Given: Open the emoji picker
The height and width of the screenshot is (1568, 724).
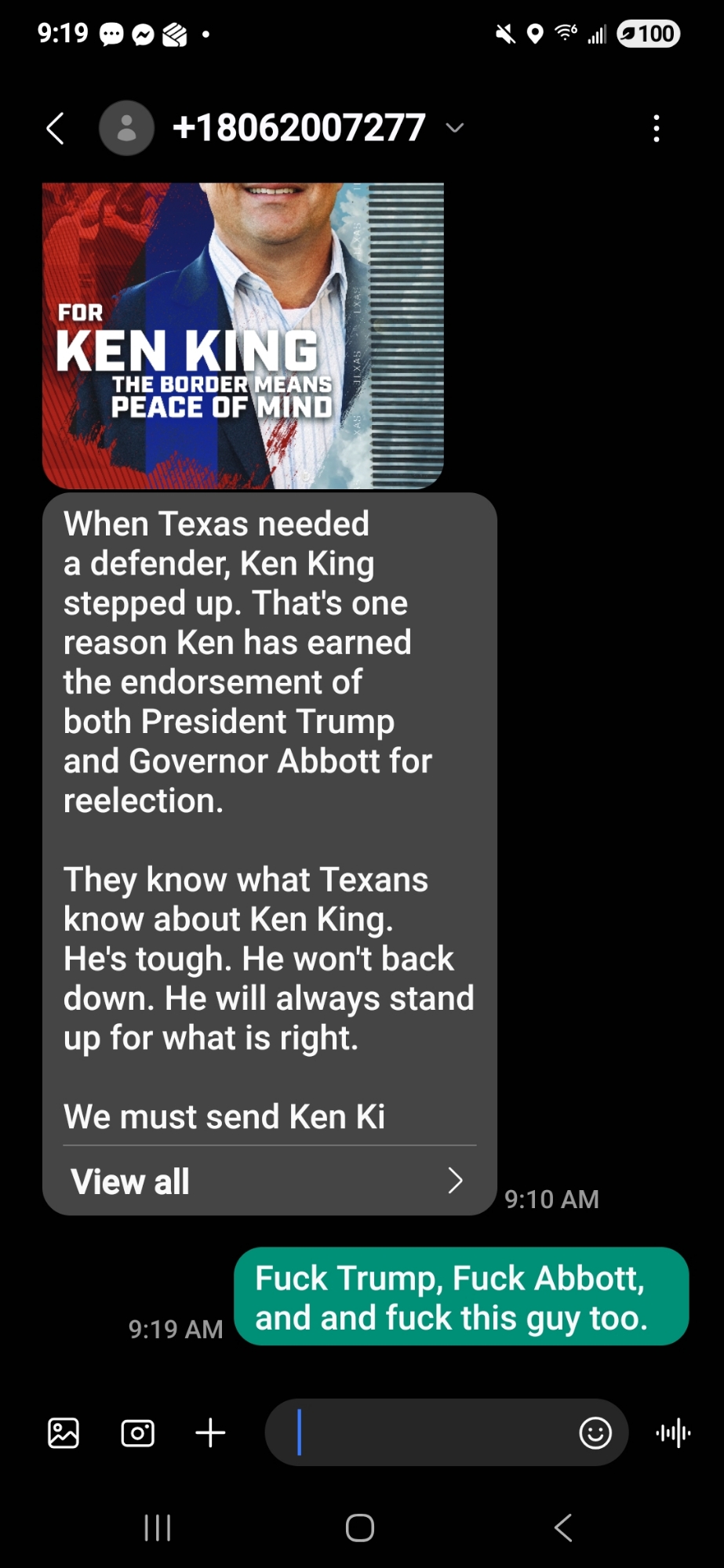Looking at the screenshot, I should coord(595,1433).
